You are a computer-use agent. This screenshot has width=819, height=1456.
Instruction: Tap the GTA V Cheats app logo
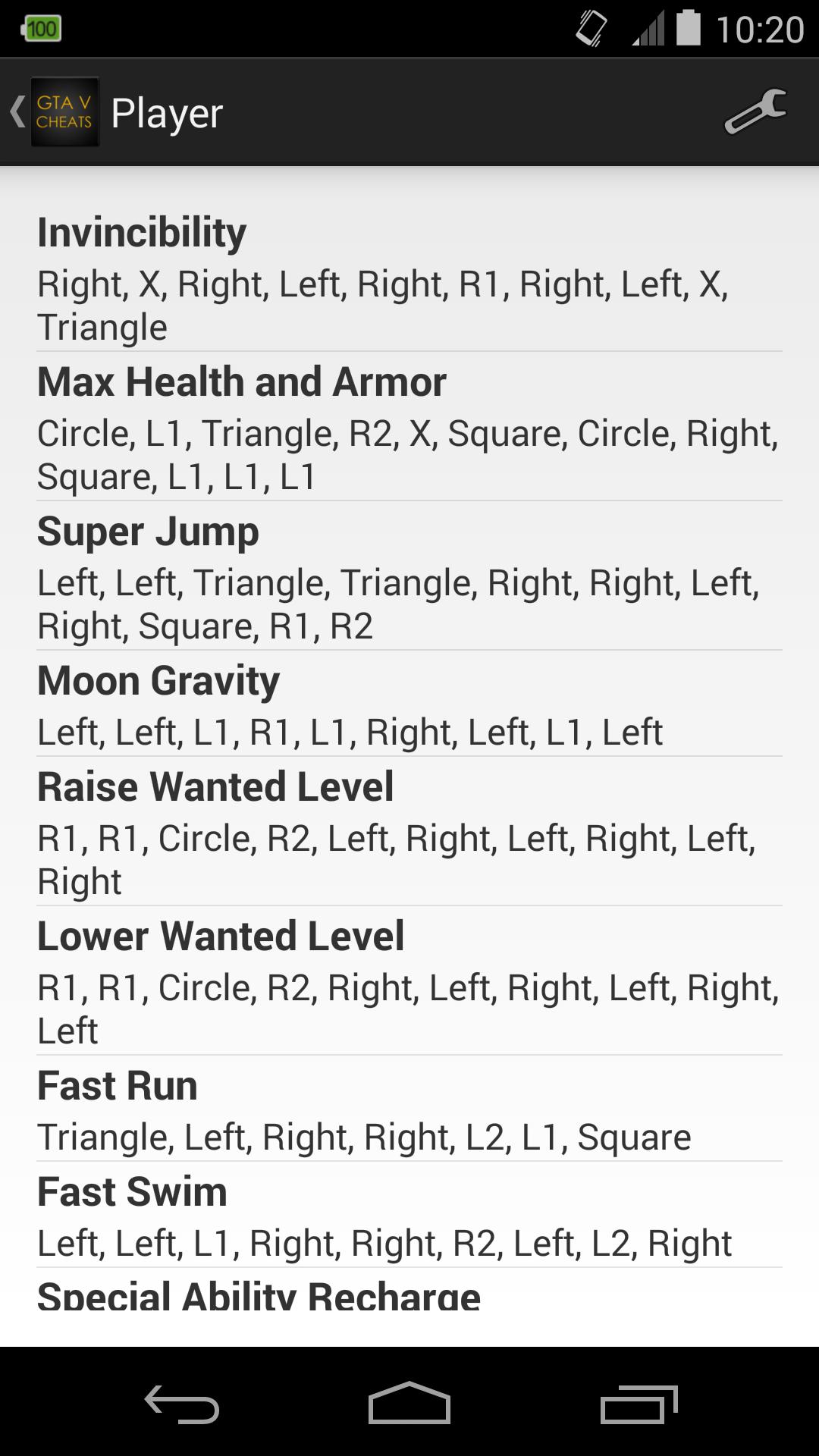[x=64, y=112]
